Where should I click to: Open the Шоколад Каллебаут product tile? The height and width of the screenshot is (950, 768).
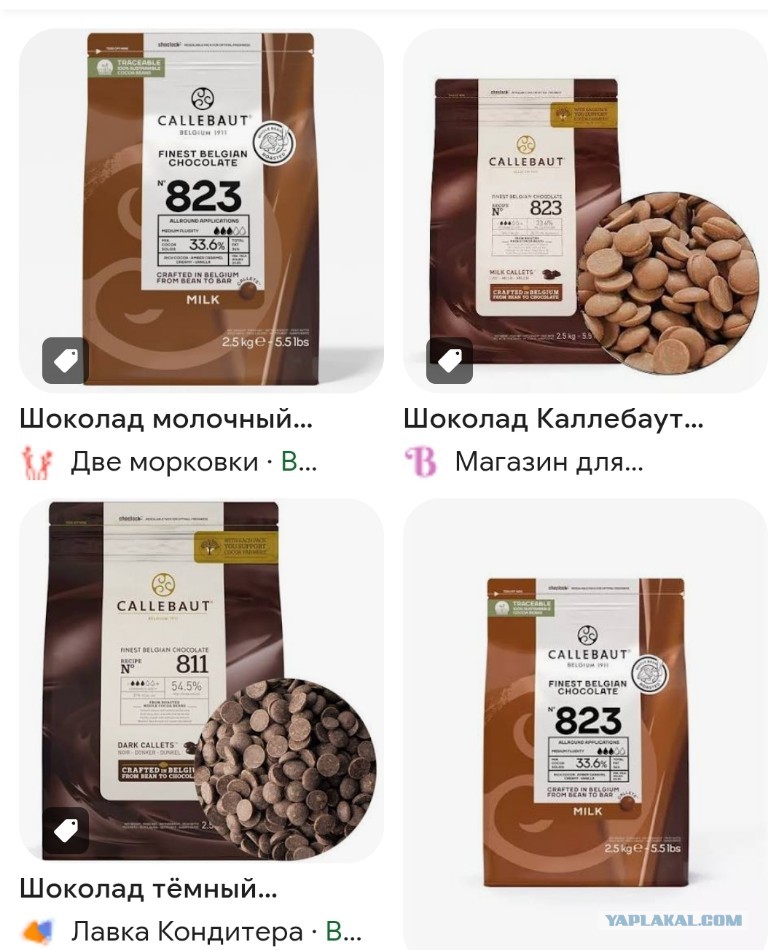585,210
